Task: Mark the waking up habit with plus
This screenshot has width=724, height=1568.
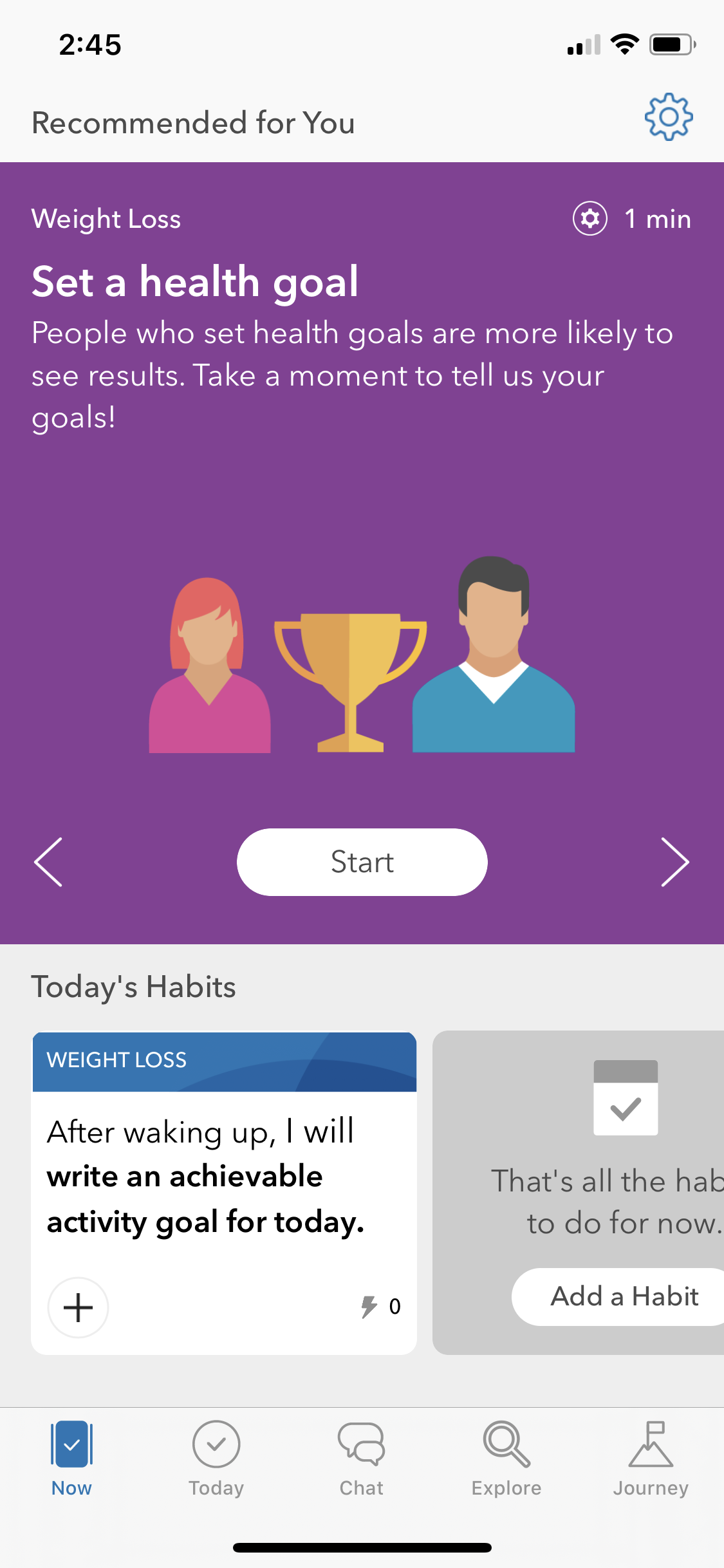Action: tap(79, 1307)
